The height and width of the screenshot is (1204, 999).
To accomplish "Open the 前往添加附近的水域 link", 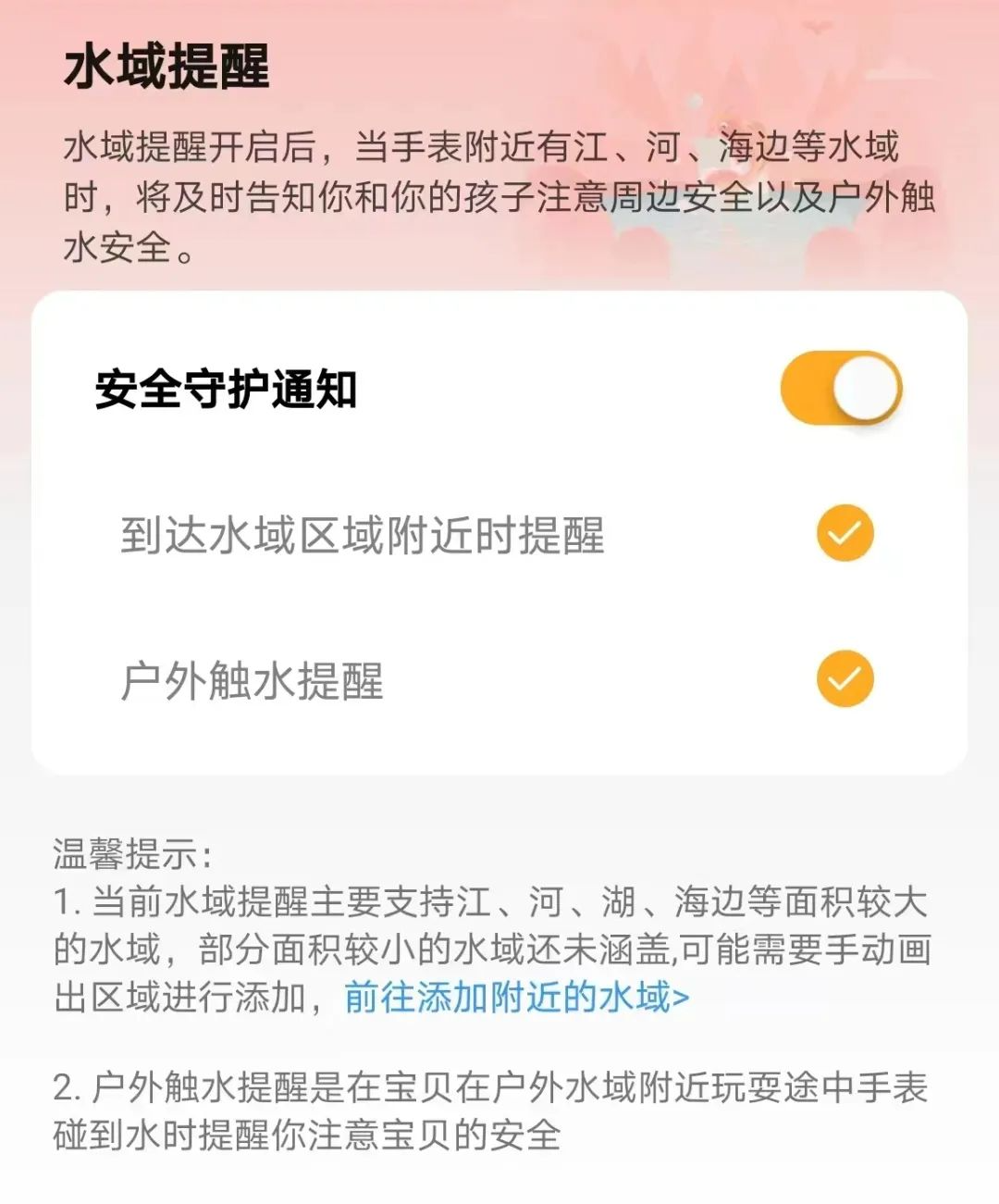I will (516, 998).
